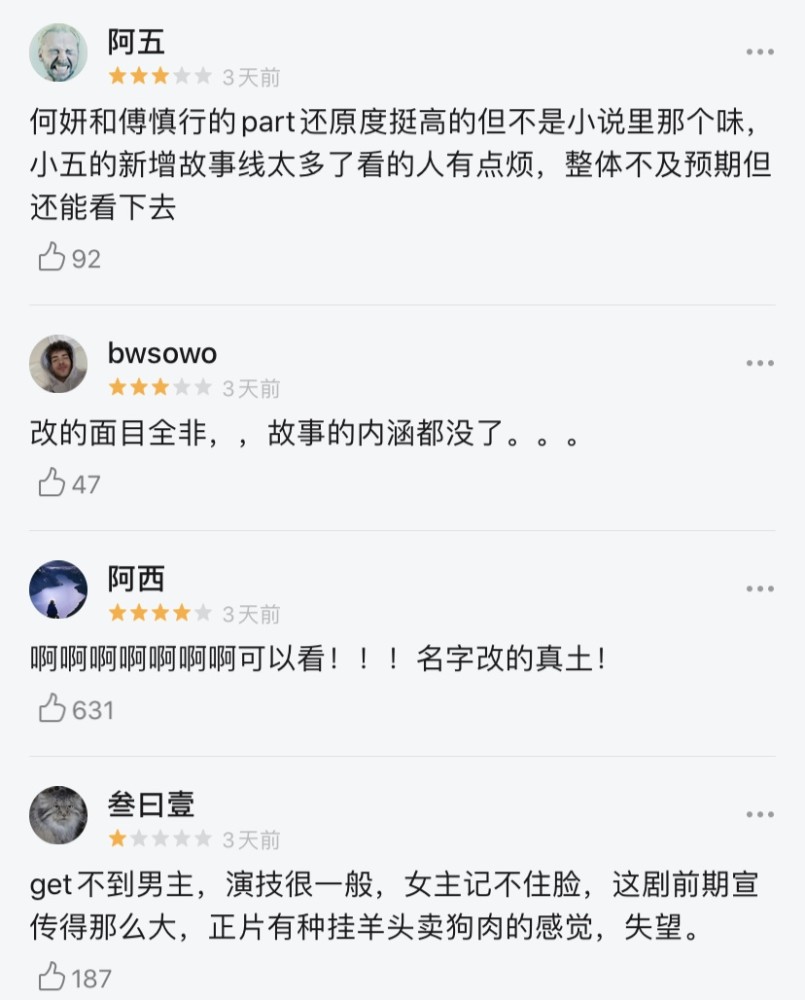Like bwsowo's comment with the thumbs-up icon
Viewport: 805px width, 1000px height.
pos(52,483)
